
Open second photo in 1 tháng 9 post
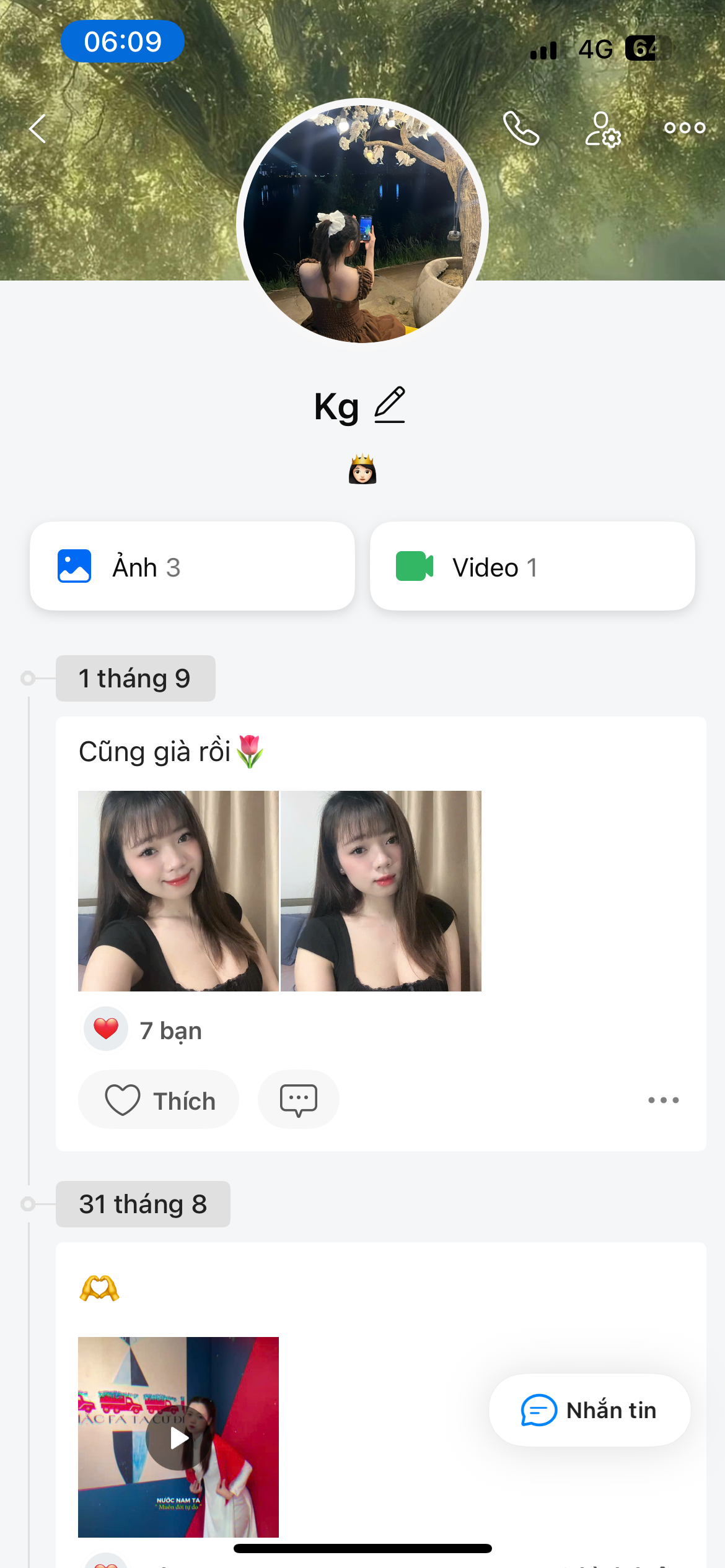pyautogui.click(x=381, y=891)
